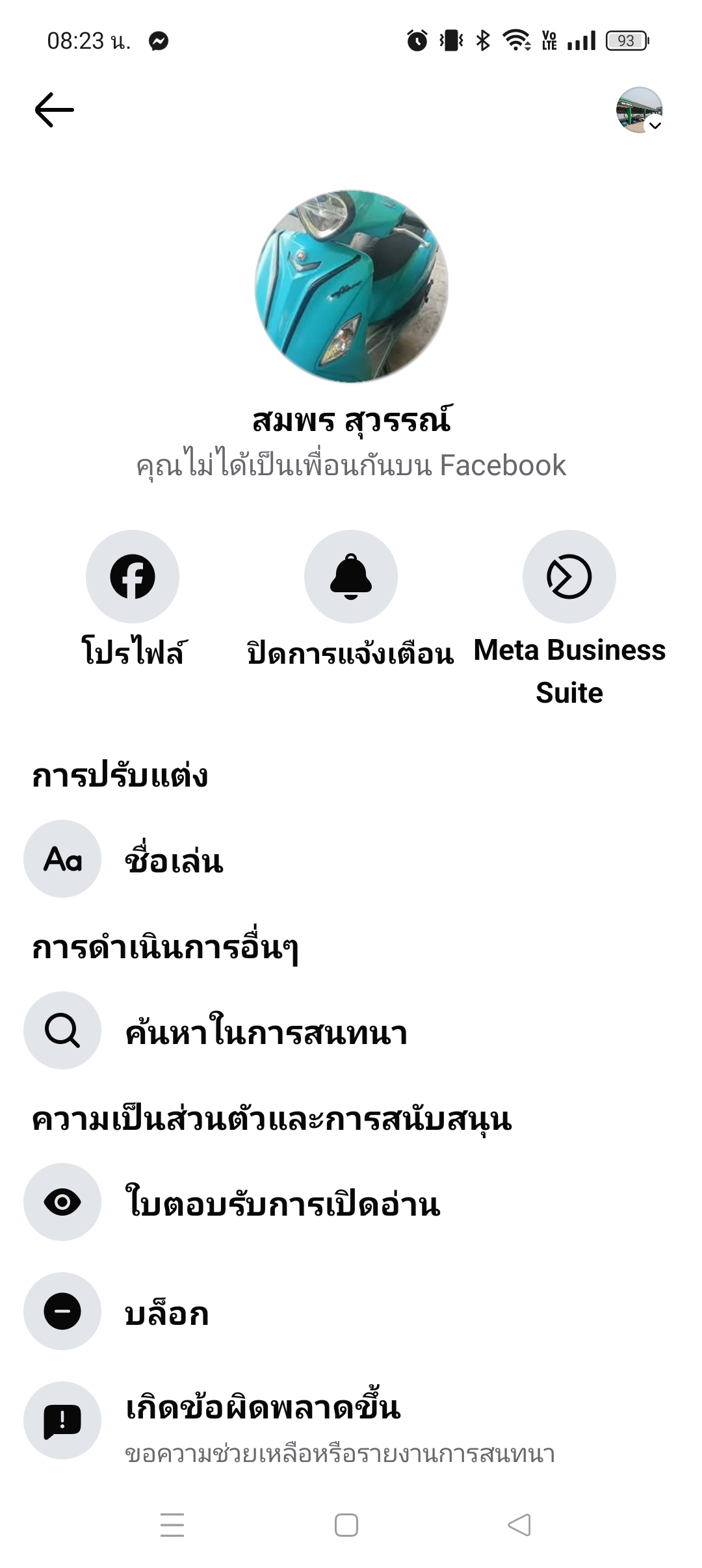This screenshot has width=702, height=1568.
Task: Open สมพร สุวรรณ์'s profile picture
Action: point(351,286)
